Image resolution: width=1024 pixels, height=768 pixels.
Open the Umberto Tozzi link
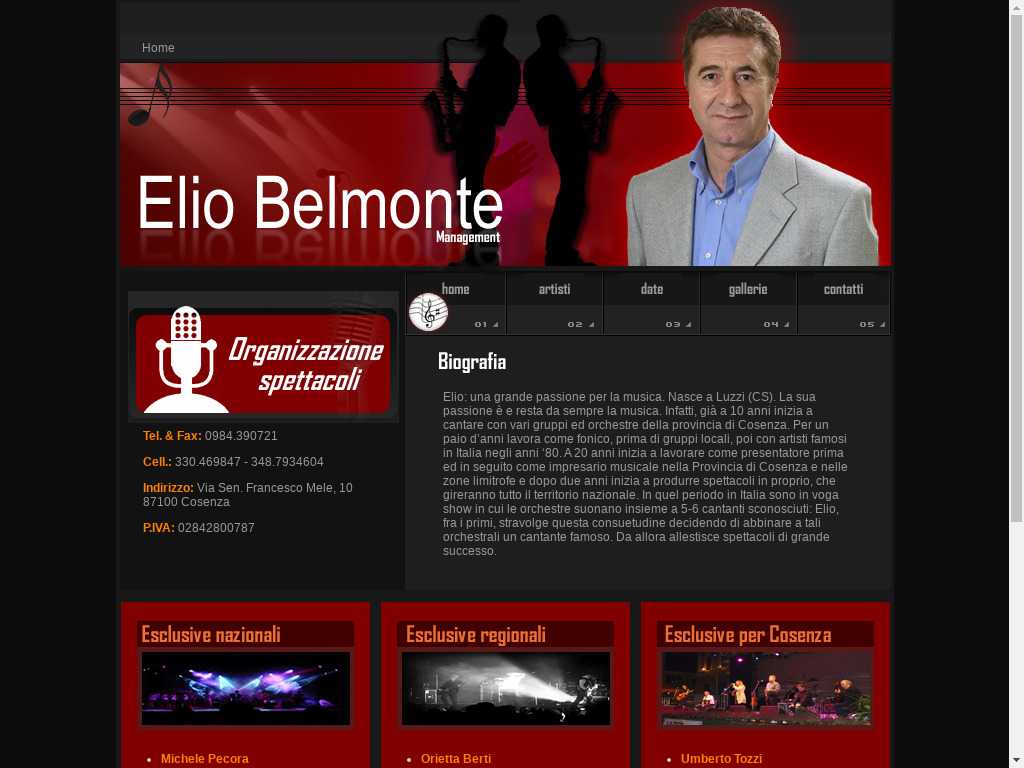pos(721,759)
